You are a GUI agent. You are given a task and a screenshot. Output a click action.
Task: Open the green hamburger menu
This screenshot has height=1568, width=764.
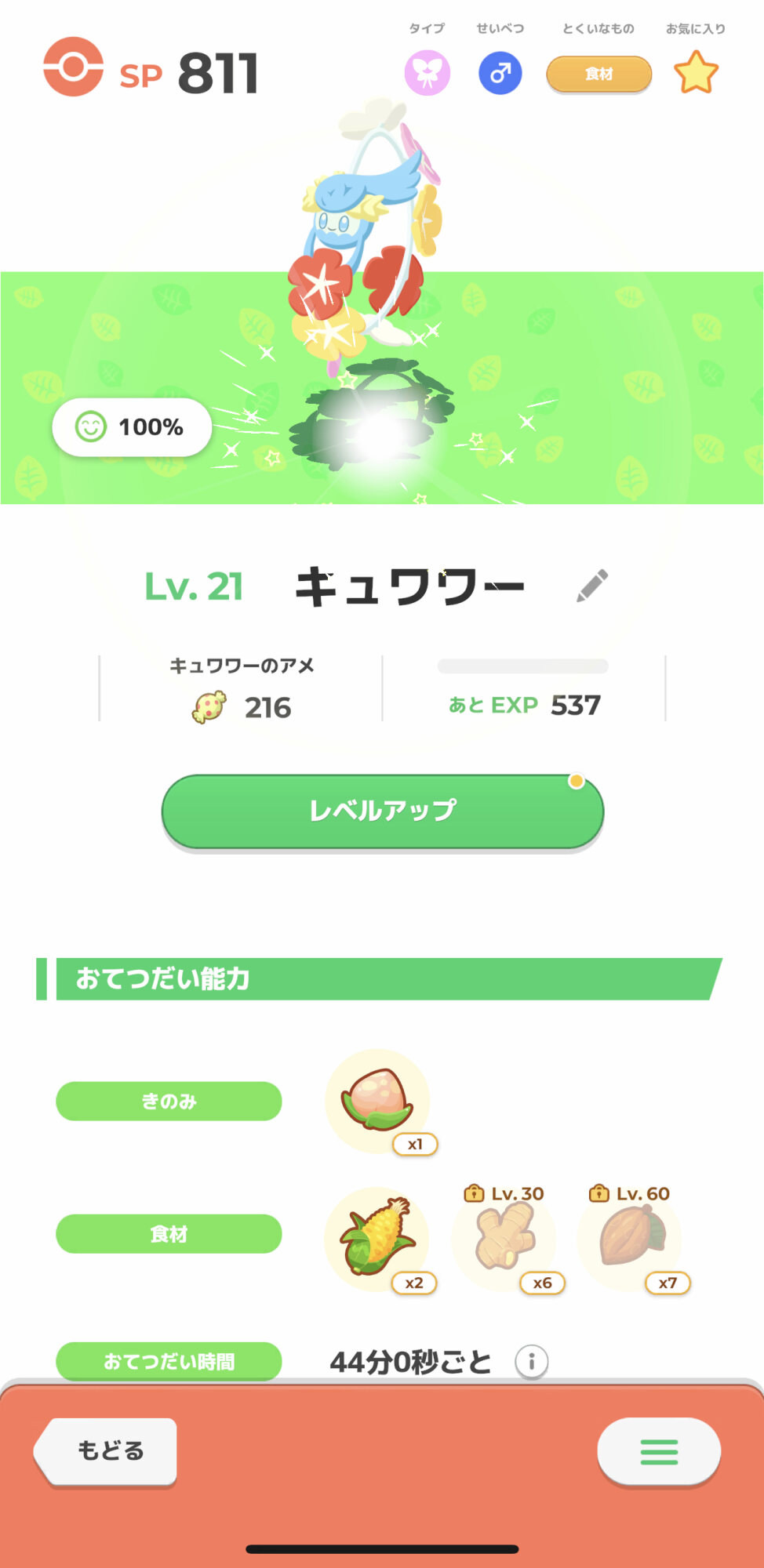point(659,1451)
